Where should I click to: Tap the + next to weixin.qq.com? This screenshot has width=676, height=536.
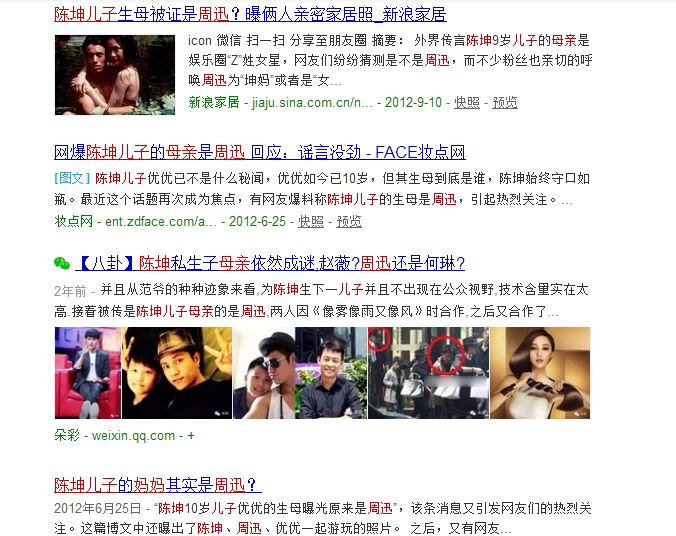pos(191,436)
